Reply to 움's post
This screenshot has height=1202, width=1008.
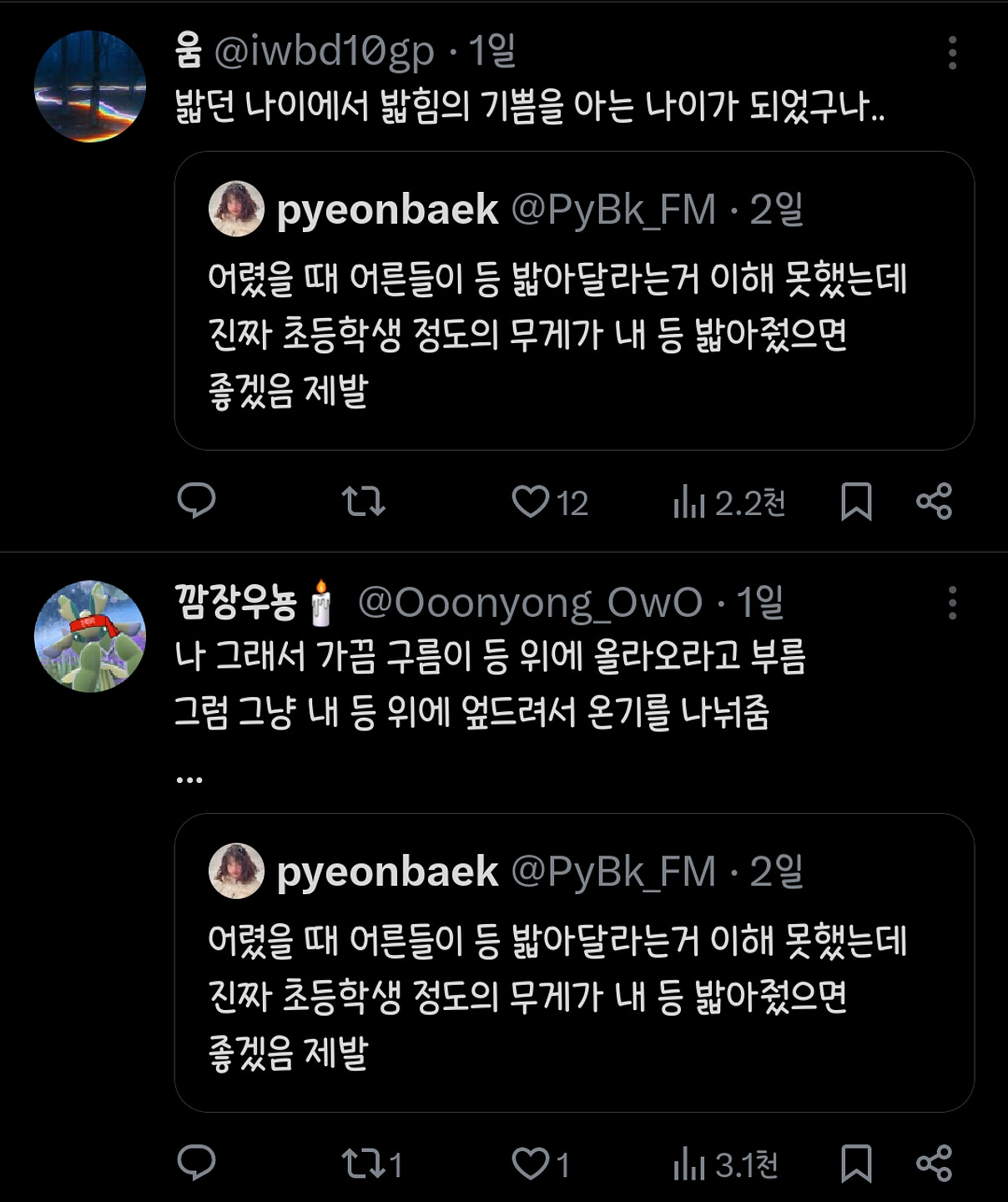197,501
